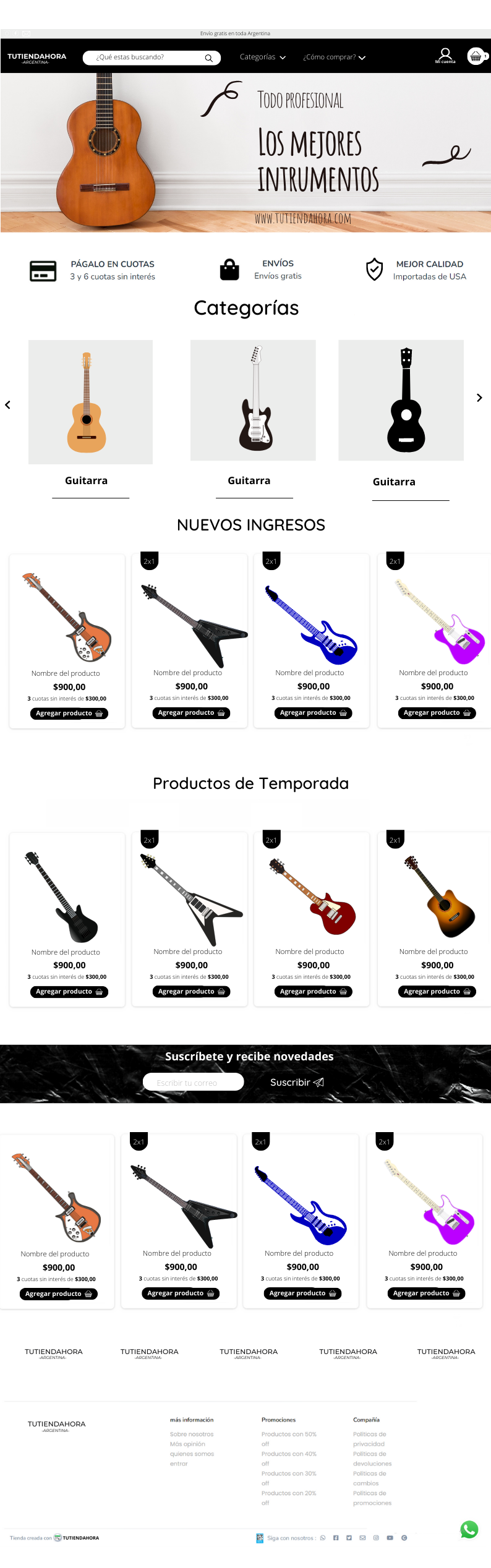This screenshot has width=491, height=1568.
Task: Open the black silhouette guitar category tile
Action: click(401, 400)
